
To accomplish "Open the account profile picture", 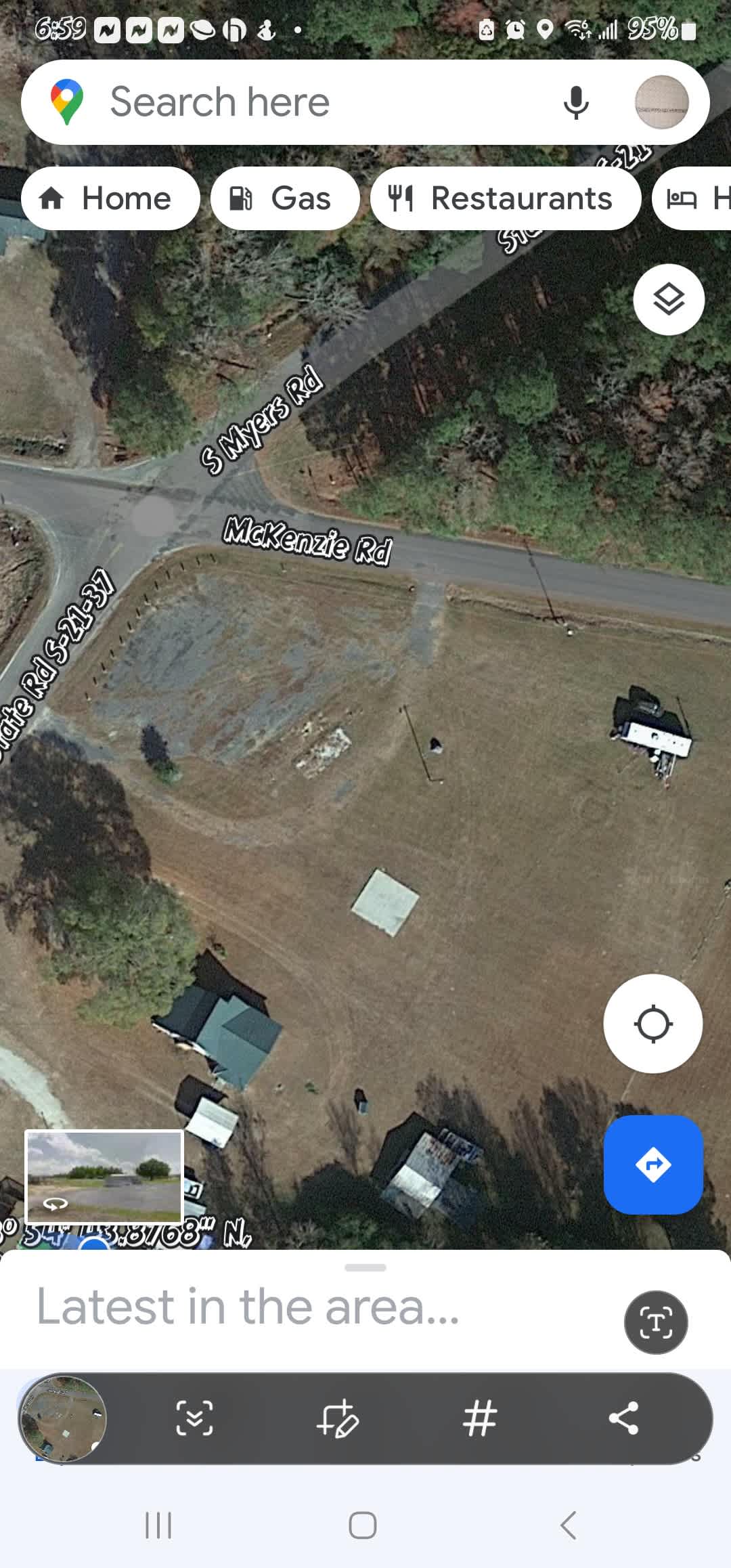I will [661, 102].
